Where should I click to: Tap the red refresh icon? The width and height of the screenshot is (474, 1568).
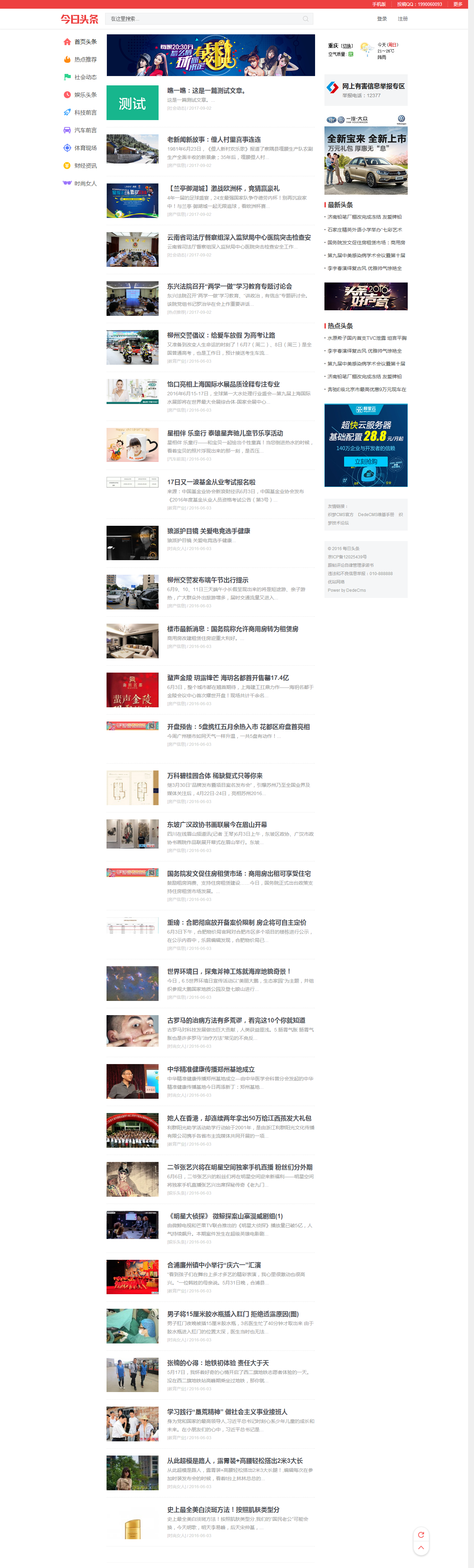(x=421, y=1535)
